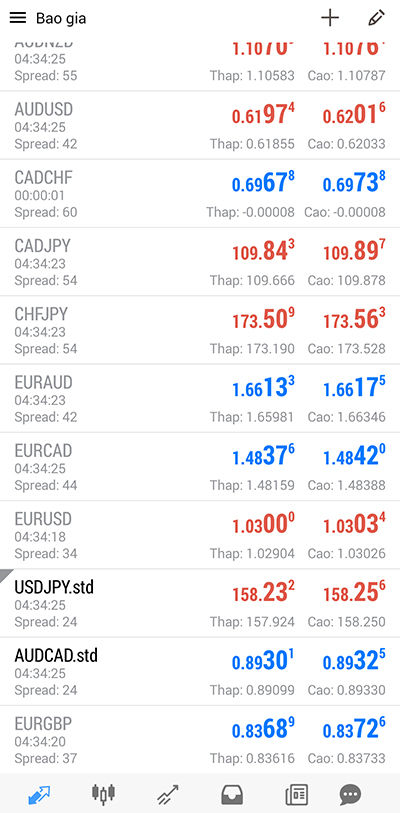Add a new symbol with plus icon

pyautogui.click(x=330, y=18)
